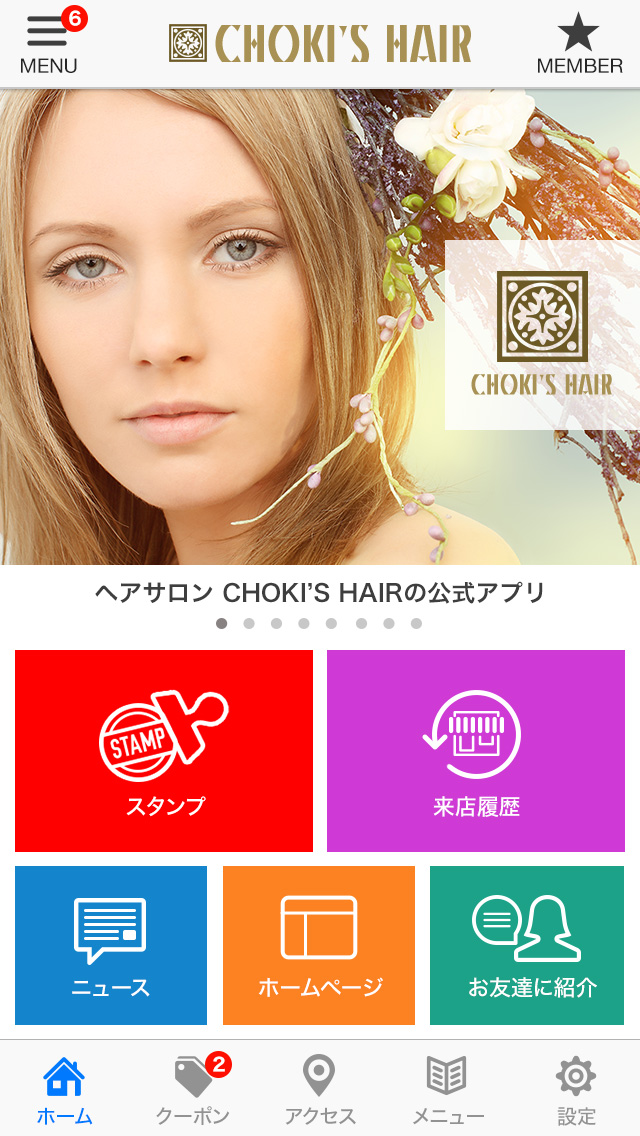Open the ニュース news tile
The height and width of the screenshot is (1136, 640).
click(x=111, y=945)
